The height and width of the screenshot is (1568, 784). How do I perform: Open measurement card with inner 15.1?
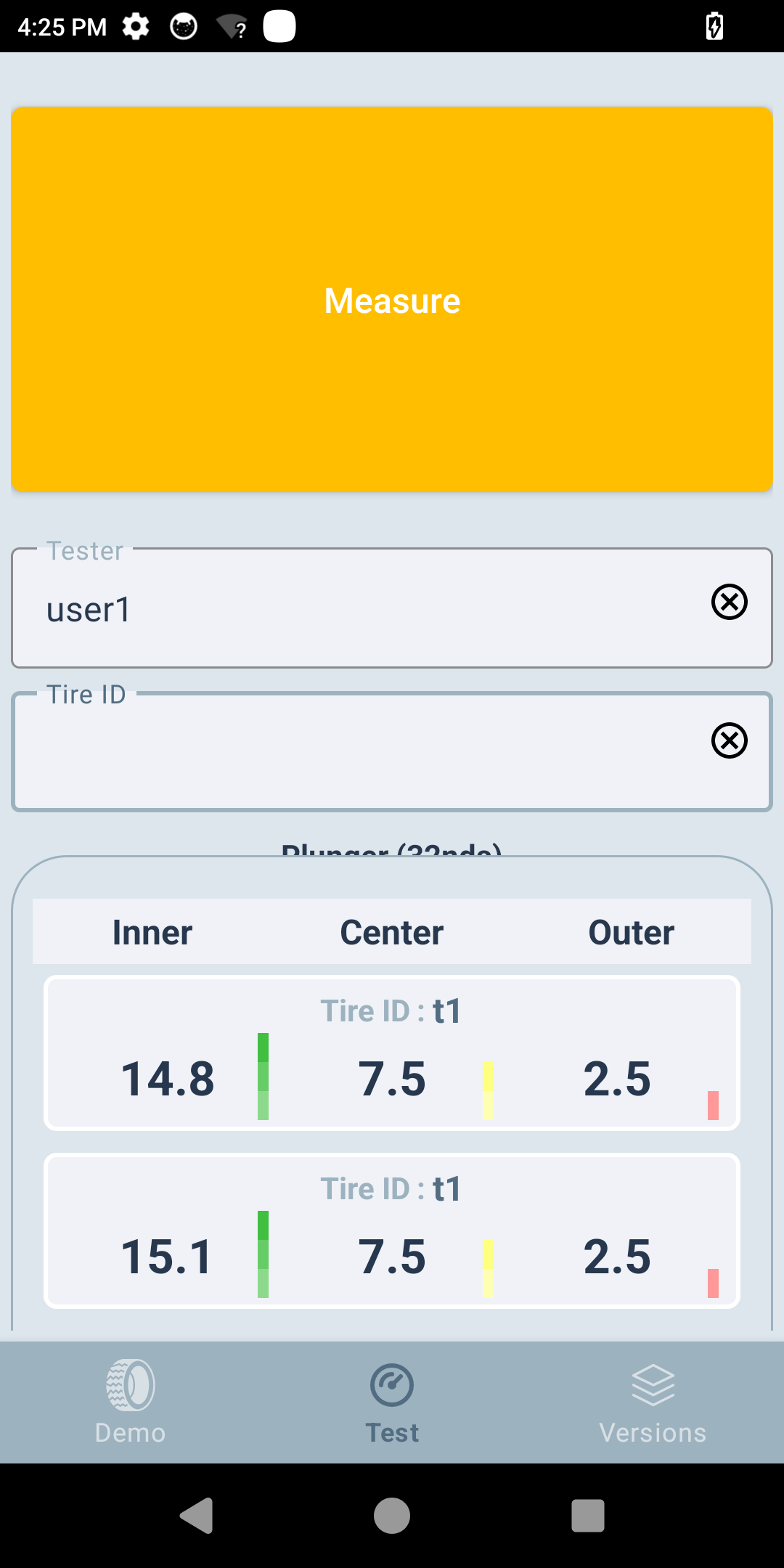tap(392, 1230)
